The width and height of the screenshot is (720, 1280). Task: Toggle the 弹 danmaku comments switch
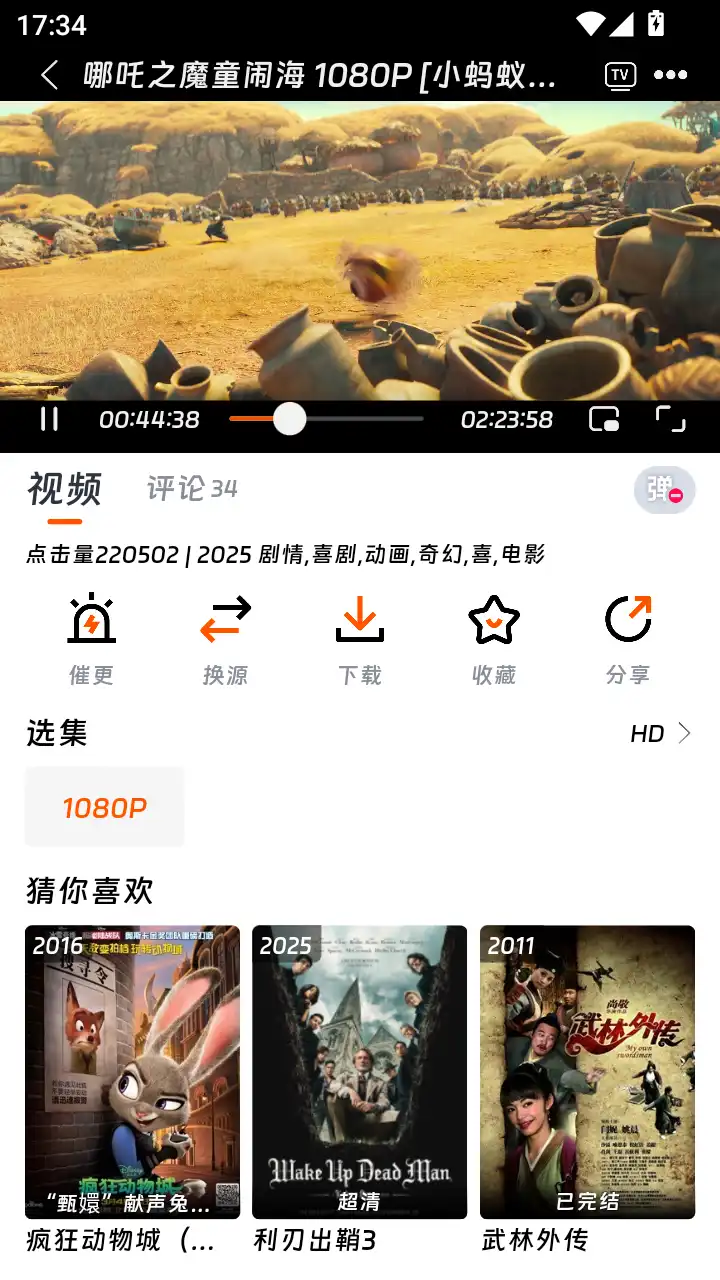pyautogui.click(x=662, y=490)
